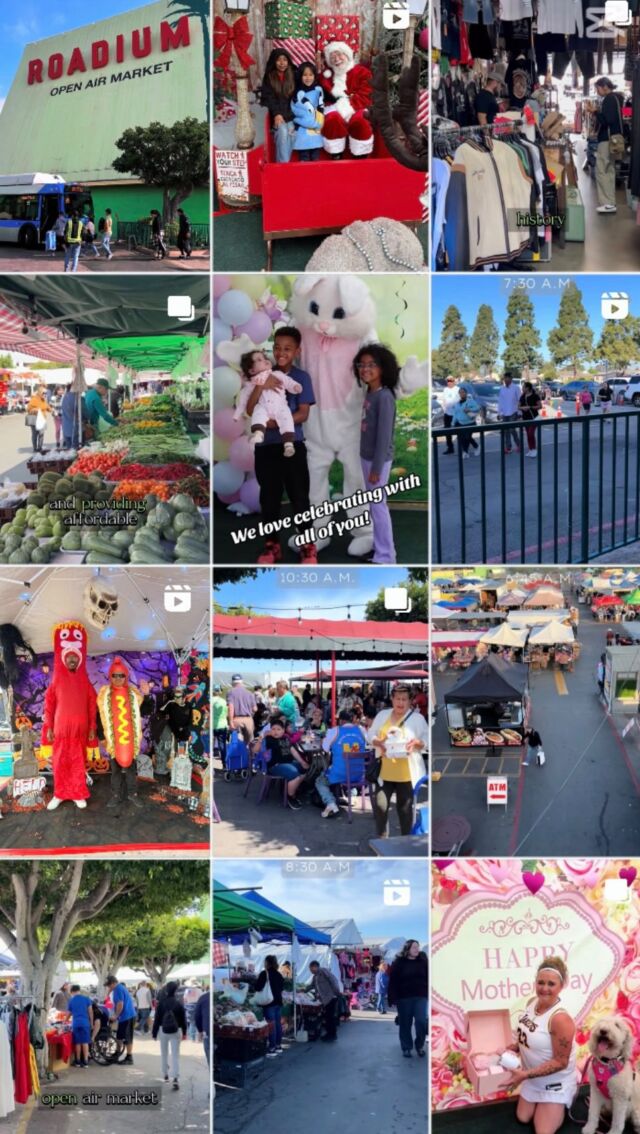Image resolution: width=640 pixels, height=1134 pixels.
Task: Play the aerial market view reel with ATM sign
Action: point(535,712)
